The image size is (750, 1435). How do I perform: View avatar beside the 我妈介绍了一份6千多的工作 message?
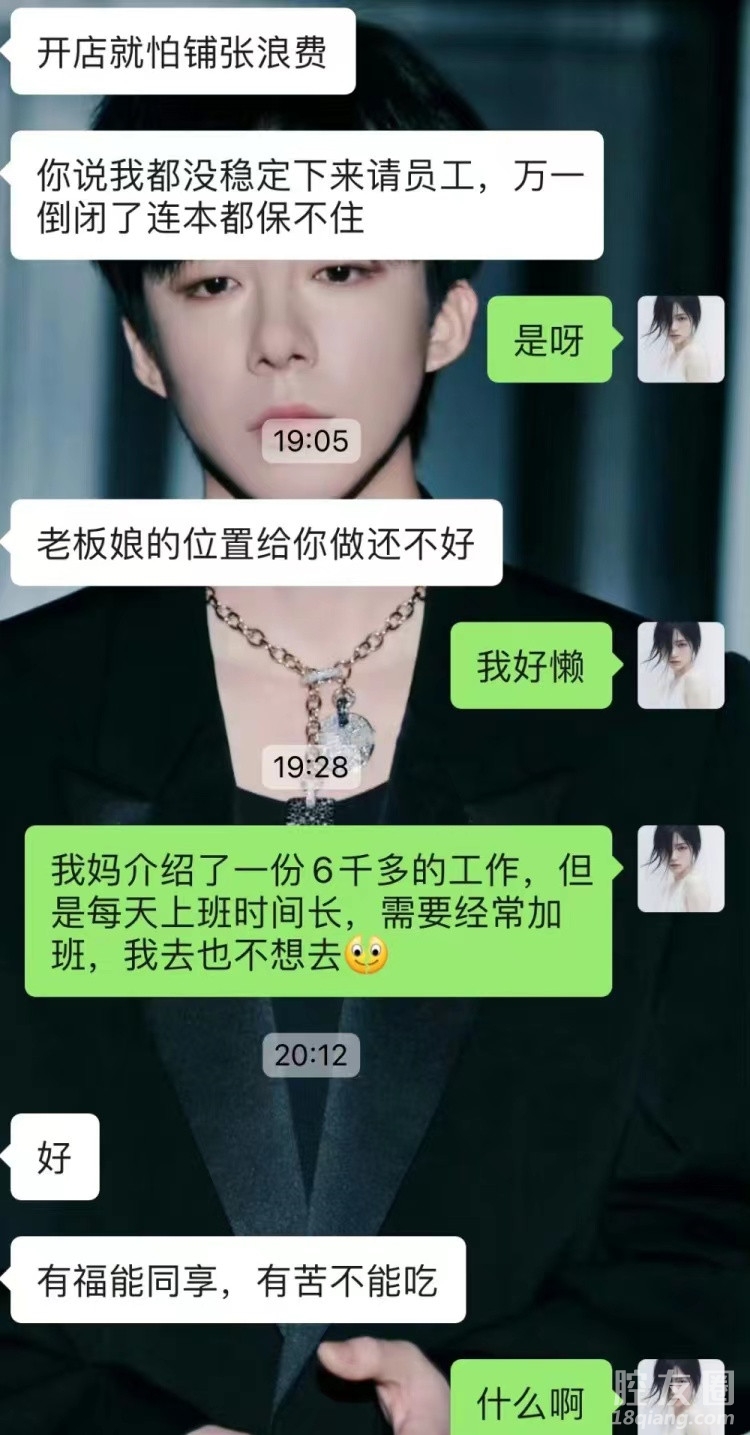681,868
